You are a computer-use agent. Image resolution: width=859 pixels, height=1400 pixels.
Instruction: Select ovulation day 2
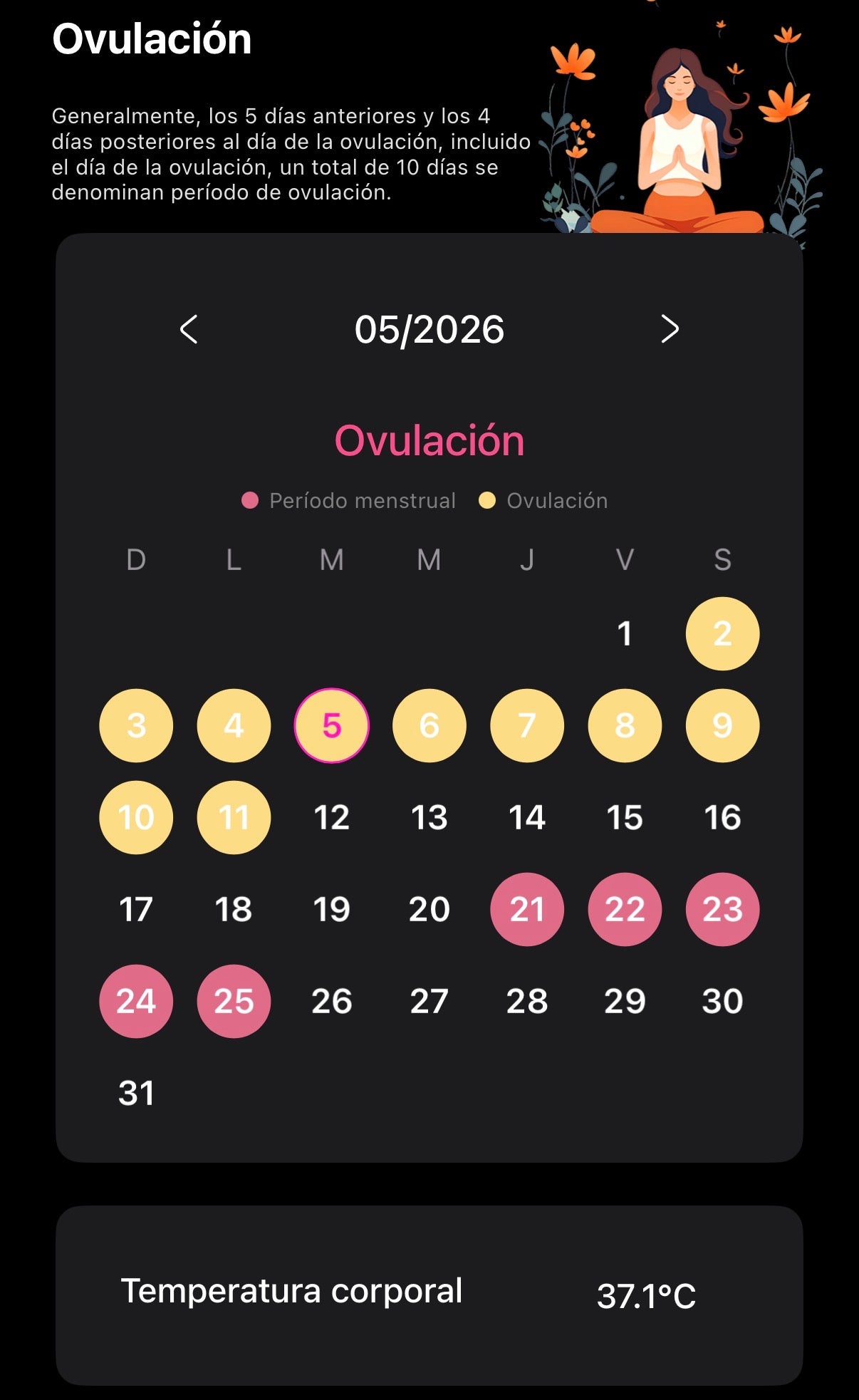pos(722,633)
